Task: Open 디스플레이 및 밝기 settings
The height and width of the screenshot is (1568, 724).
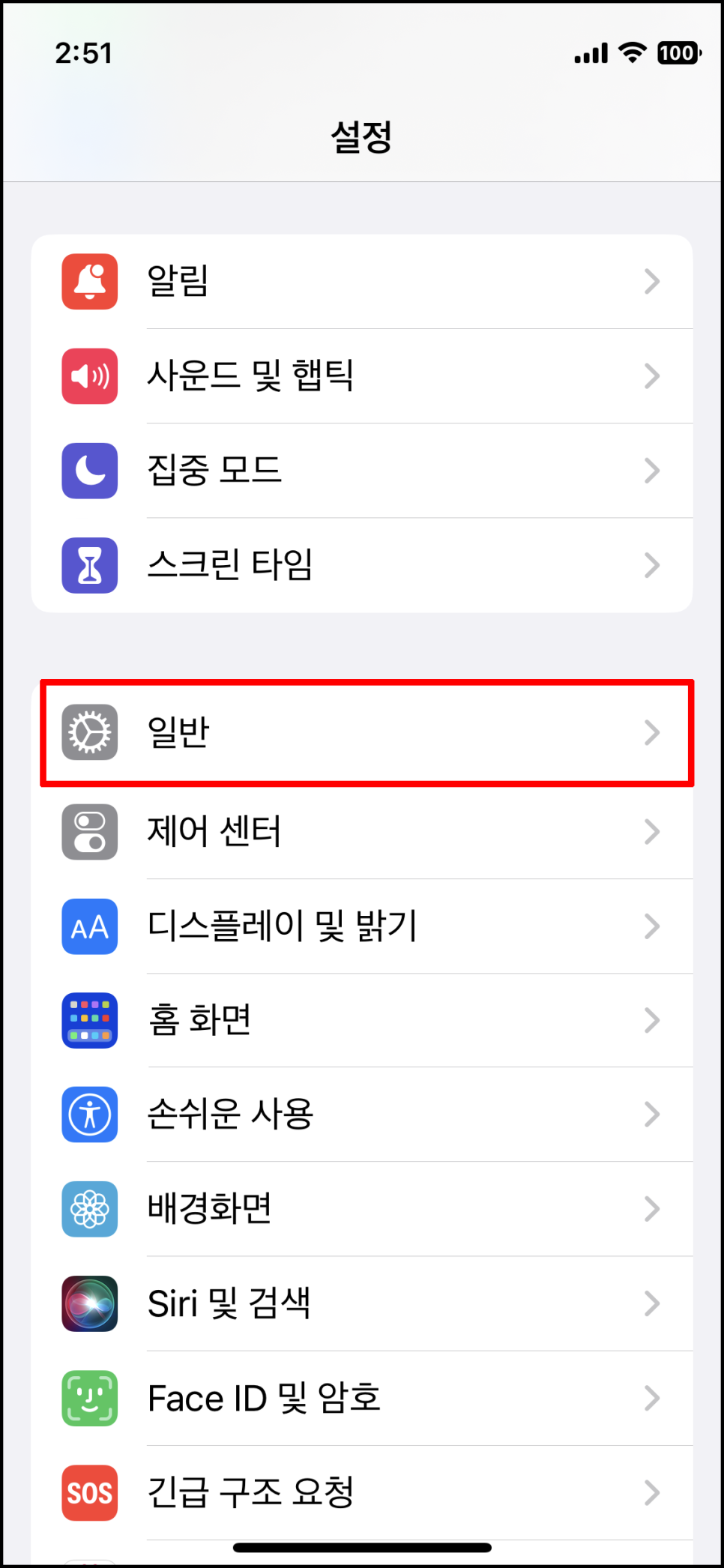Action: point(362,926)
